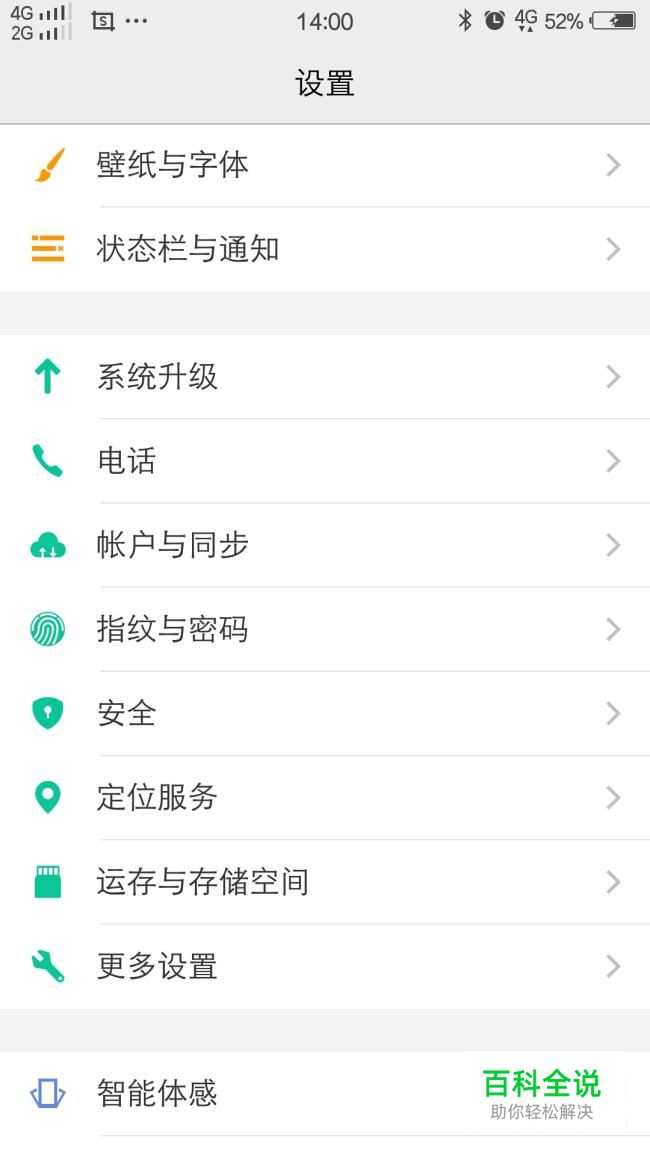Open 帐户与同步 settings
Screen dimensions: 650x1155
point(325,545)
